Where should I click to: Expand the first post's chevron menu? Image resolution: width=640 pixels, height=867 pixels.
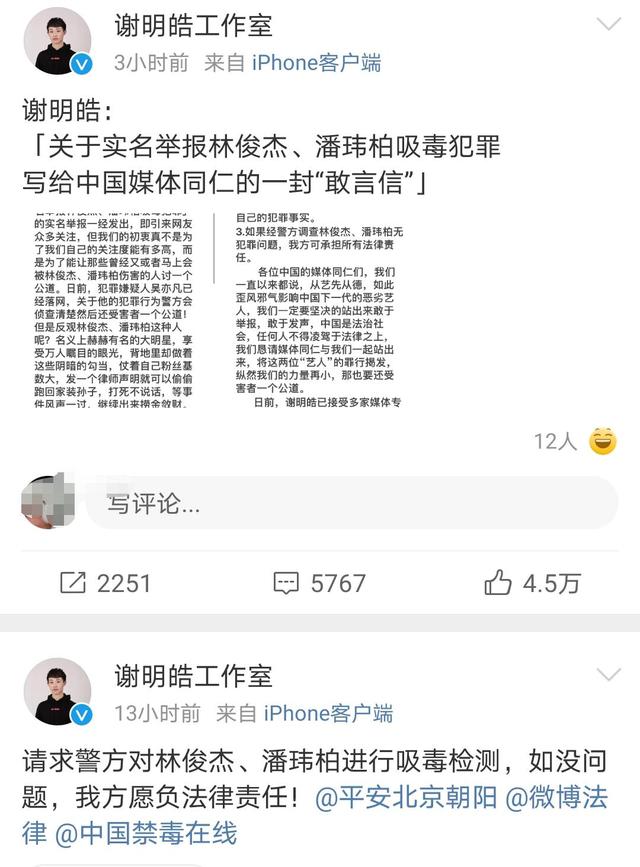point(607,24)
